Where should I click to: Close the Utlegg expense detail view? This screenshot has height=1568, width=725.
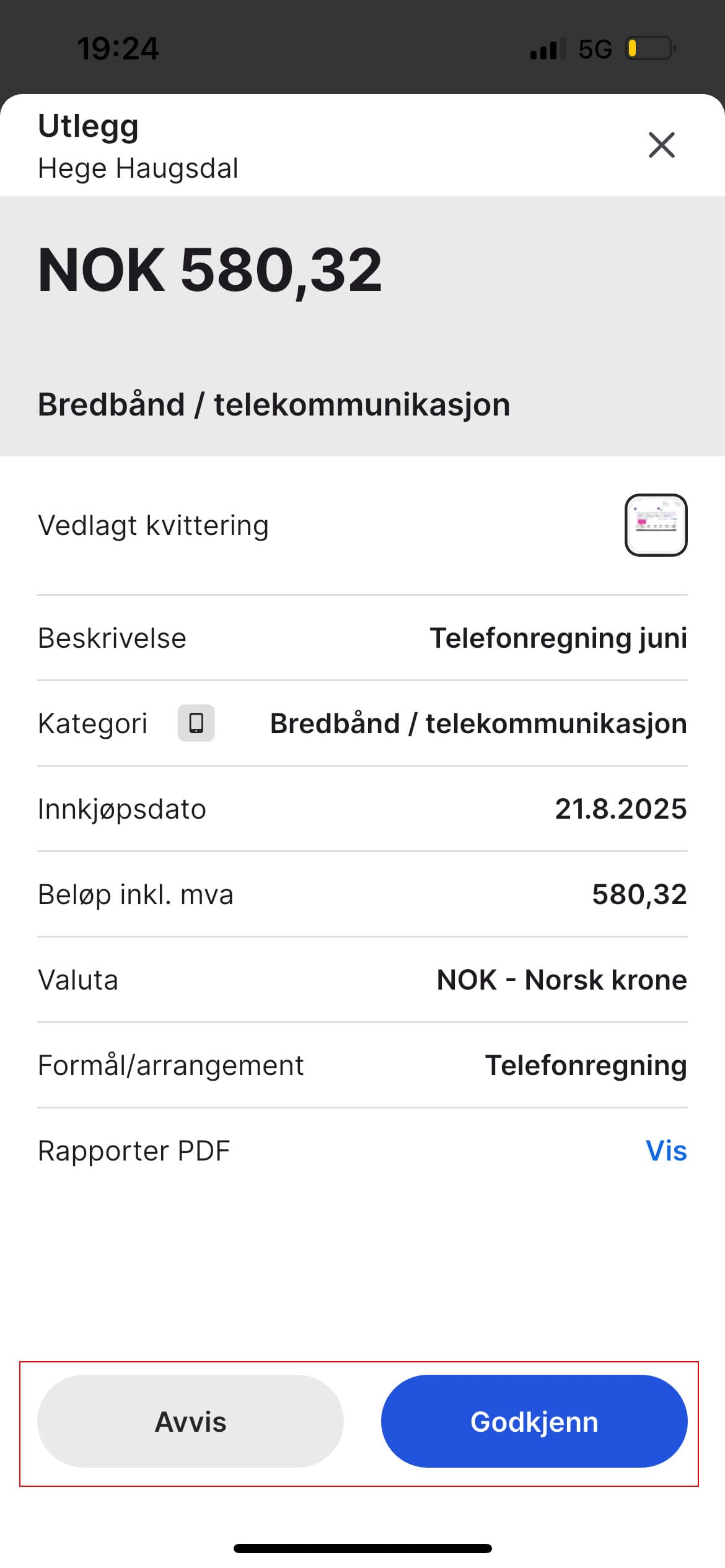pos(661,146)
